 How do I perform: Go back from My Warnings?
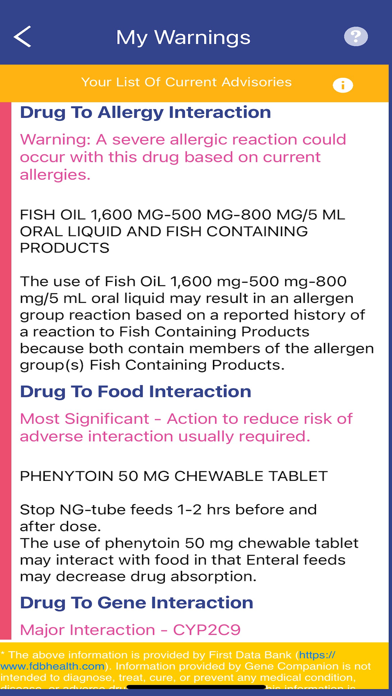[22, 36]
